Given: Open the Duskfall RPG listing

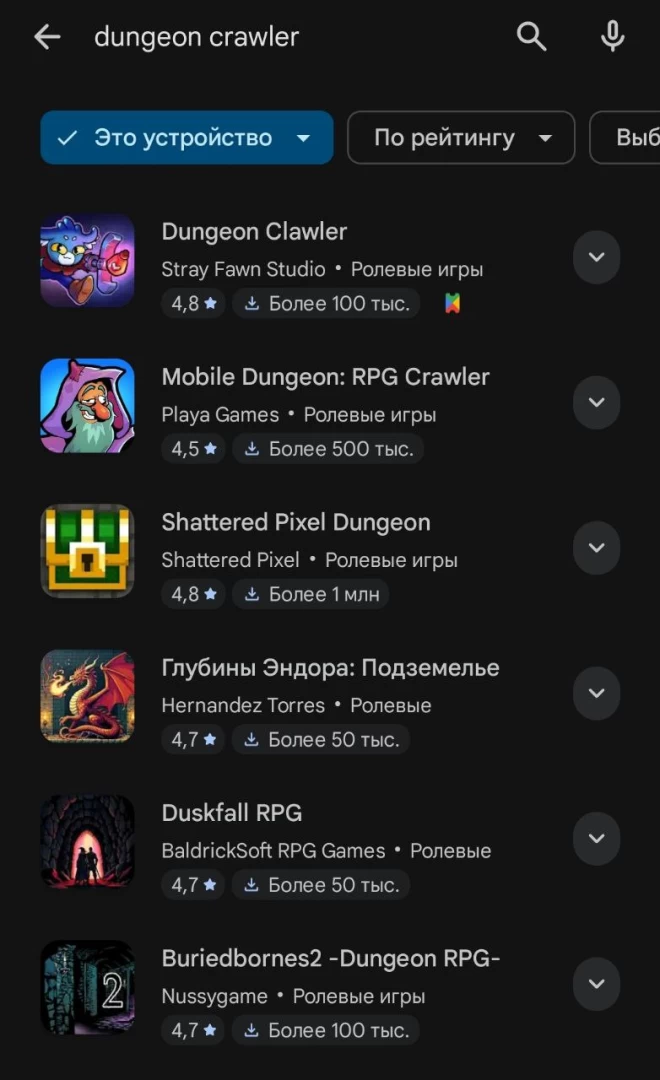Looking at the screenshot, I should tap(232, 813).
